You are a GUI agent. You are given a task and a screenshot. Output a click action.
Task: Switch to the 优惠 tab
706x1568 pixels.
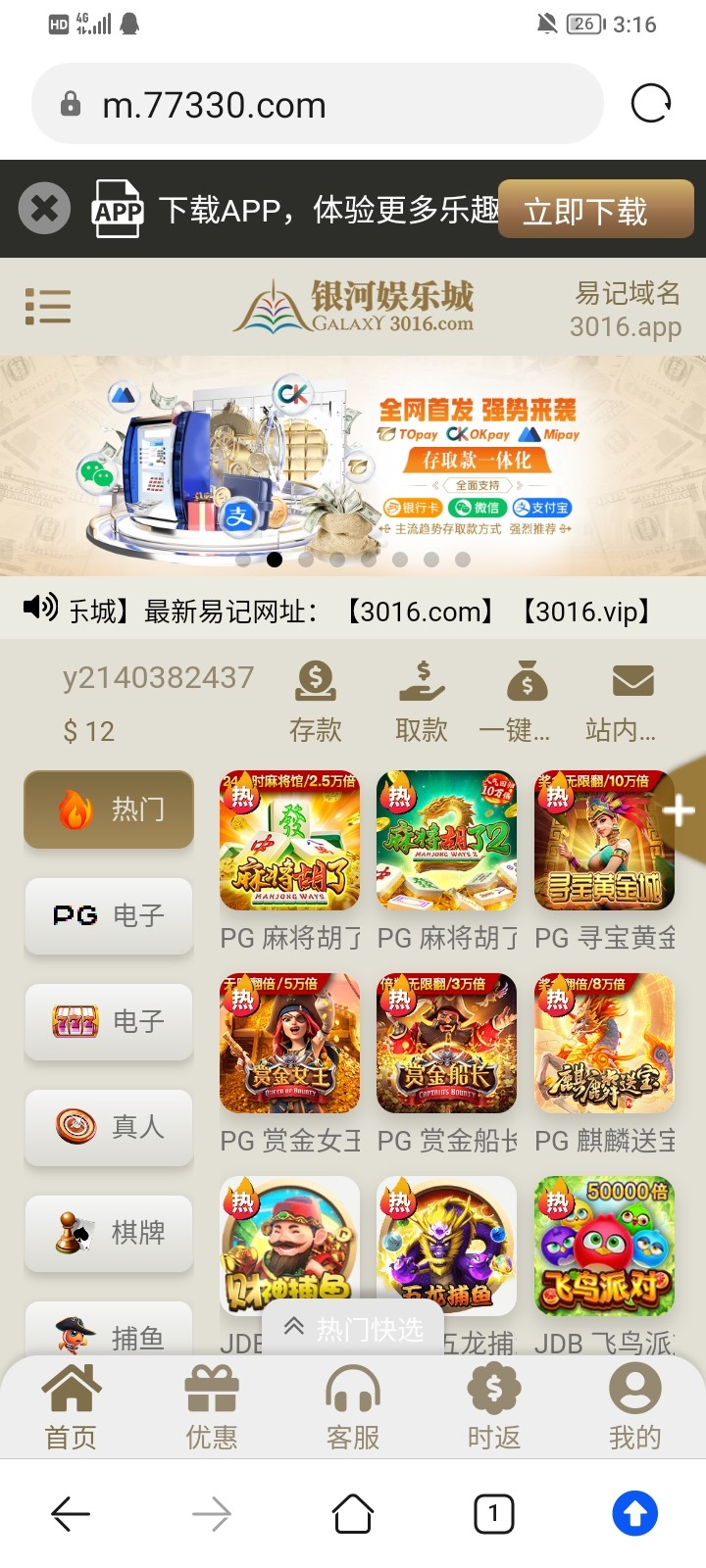pos(212,1408)
